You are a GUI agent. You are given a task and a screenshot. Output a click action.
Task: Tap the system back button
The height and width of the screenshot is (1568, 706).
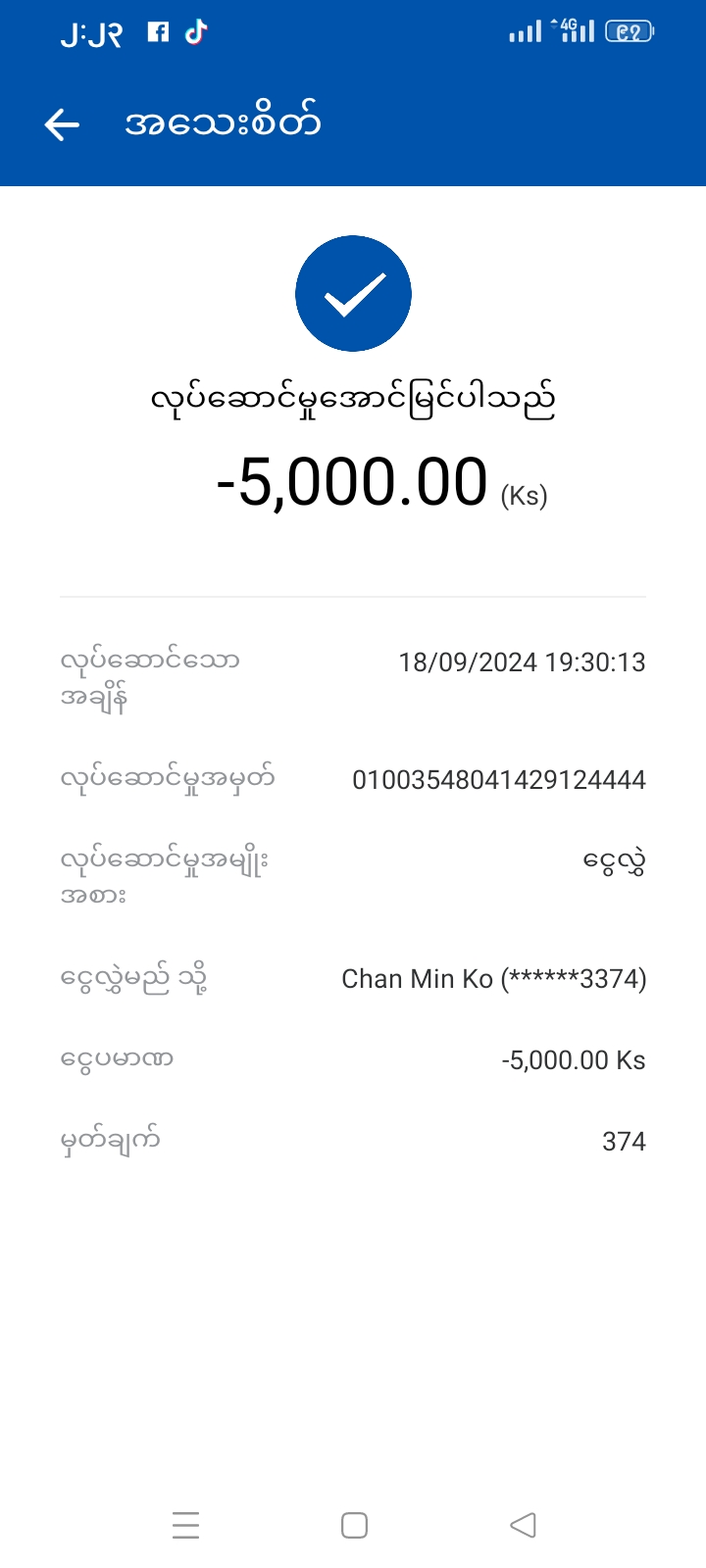[523, 1525]
